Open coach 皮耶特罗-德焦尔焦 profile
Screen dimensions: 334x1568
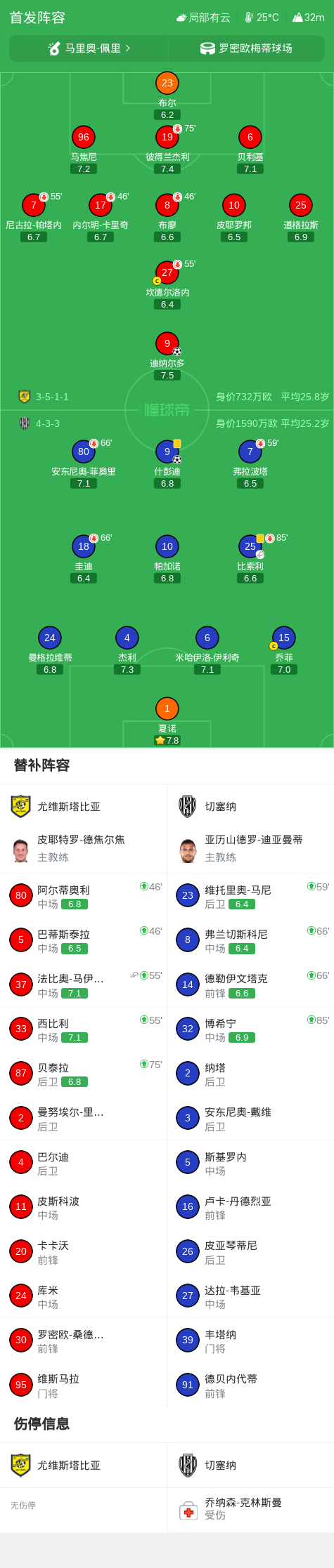tap(83, 848)
